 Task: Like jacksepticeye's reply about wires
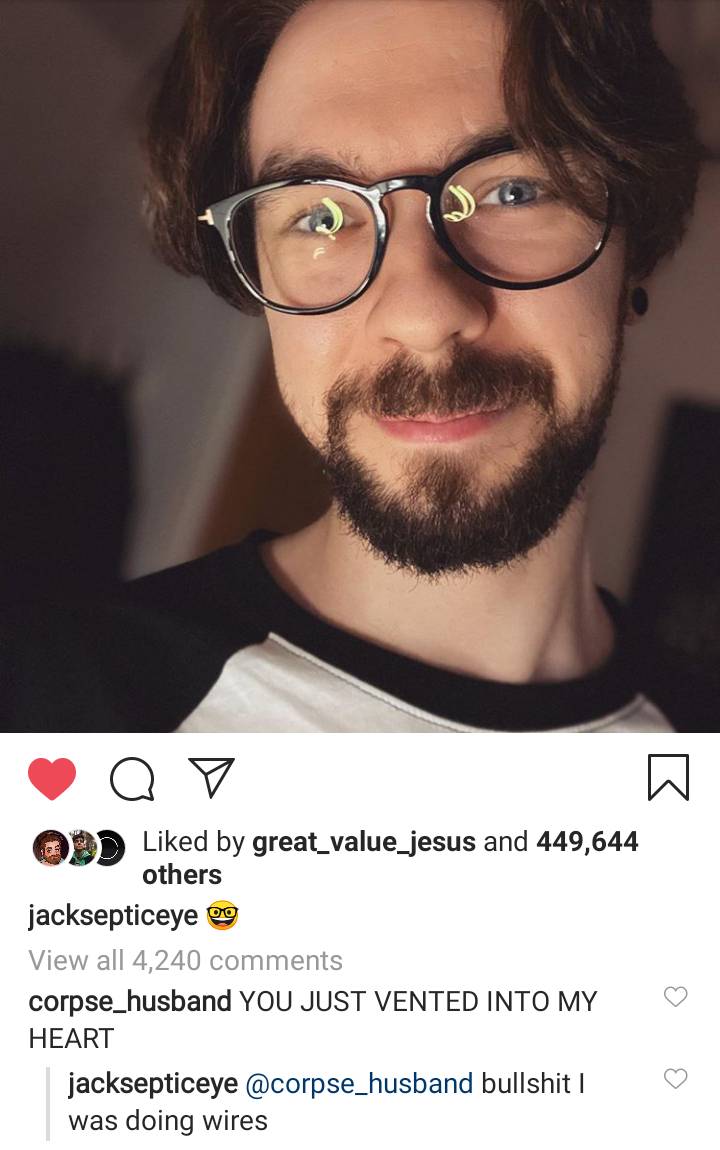tap(676, 1078)
